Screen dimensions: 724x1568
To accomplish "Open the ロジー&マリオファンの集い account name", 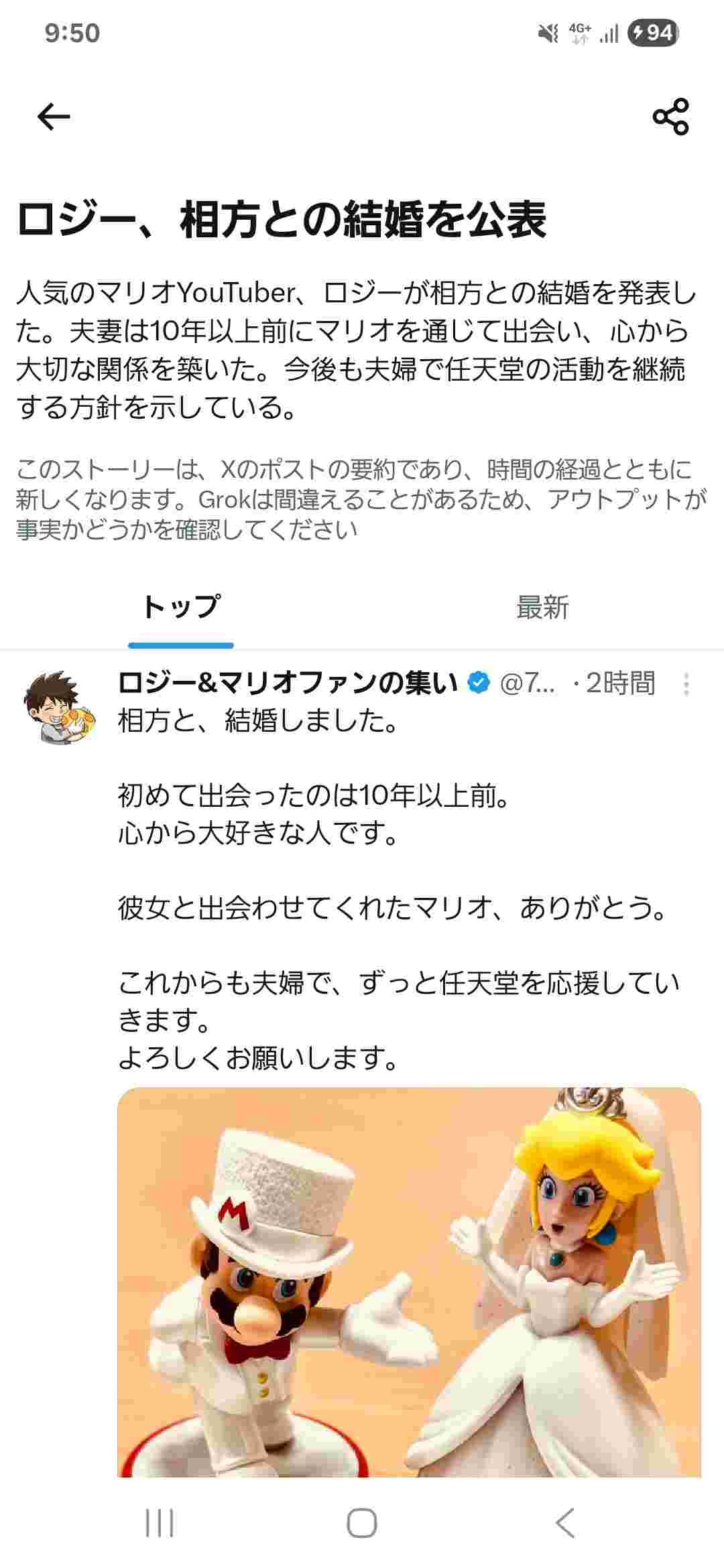I will 287,683.
